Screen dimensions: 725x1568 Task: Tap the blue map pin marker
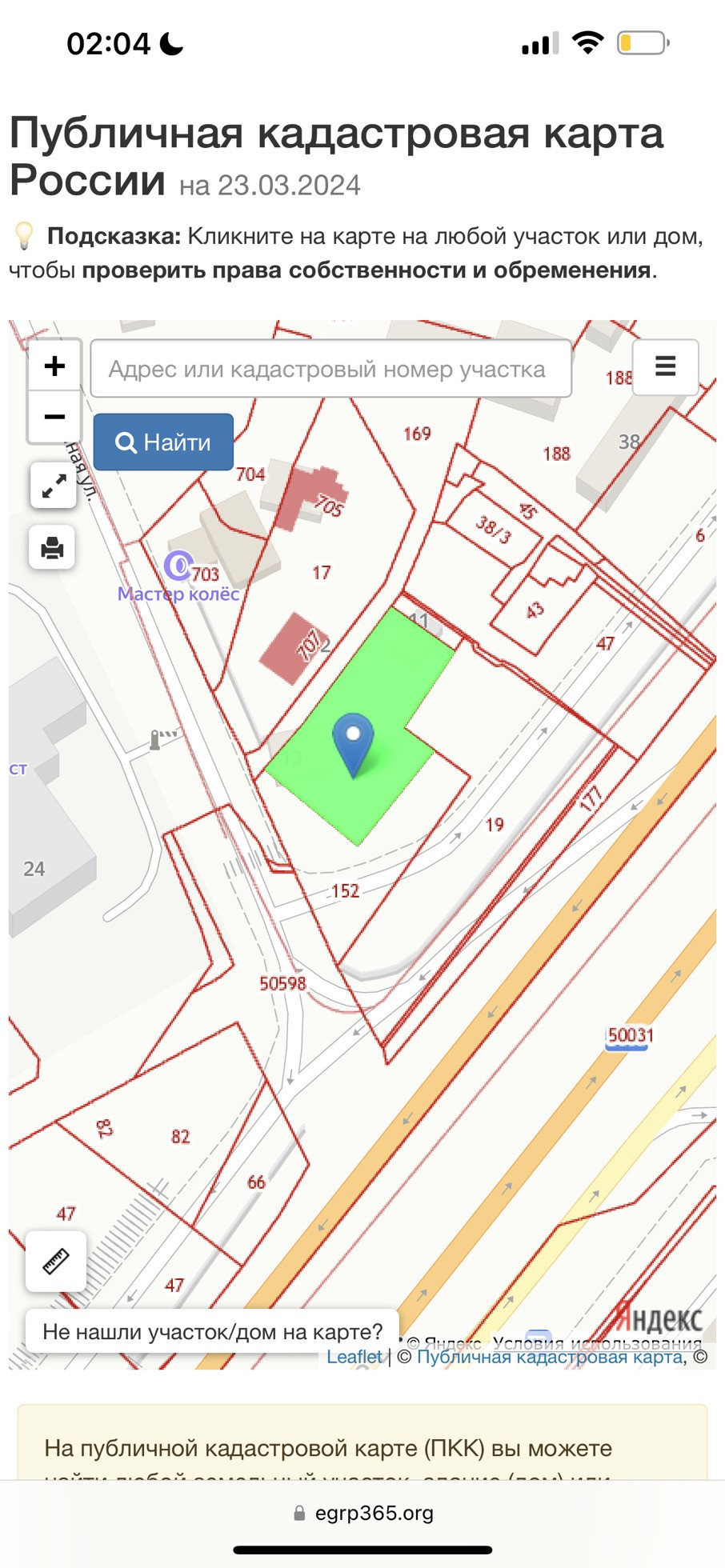[353, 746]
